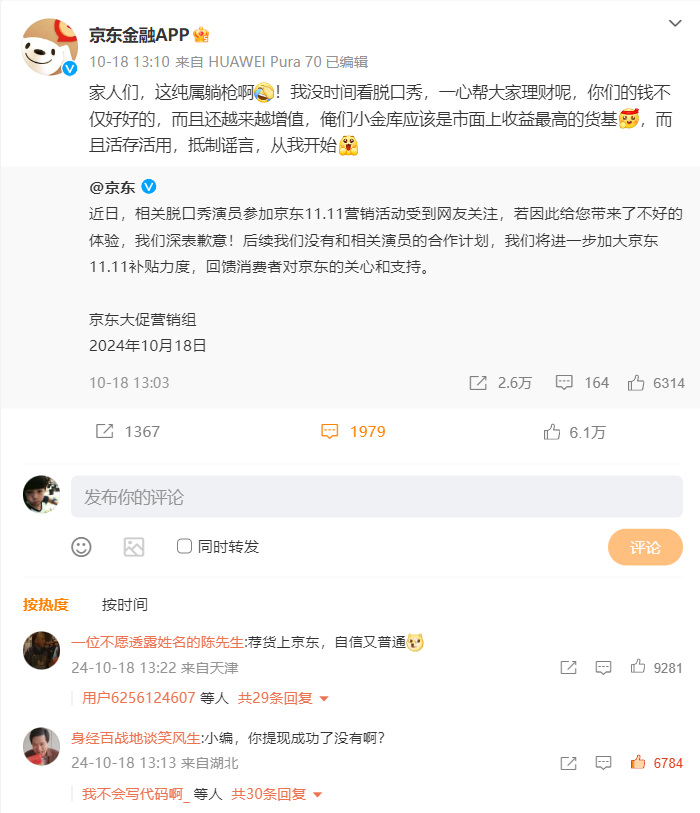Open 京东金融APP profile avatar
The height and width of the screenshot is (813, 700).
(x=50, y=46)
